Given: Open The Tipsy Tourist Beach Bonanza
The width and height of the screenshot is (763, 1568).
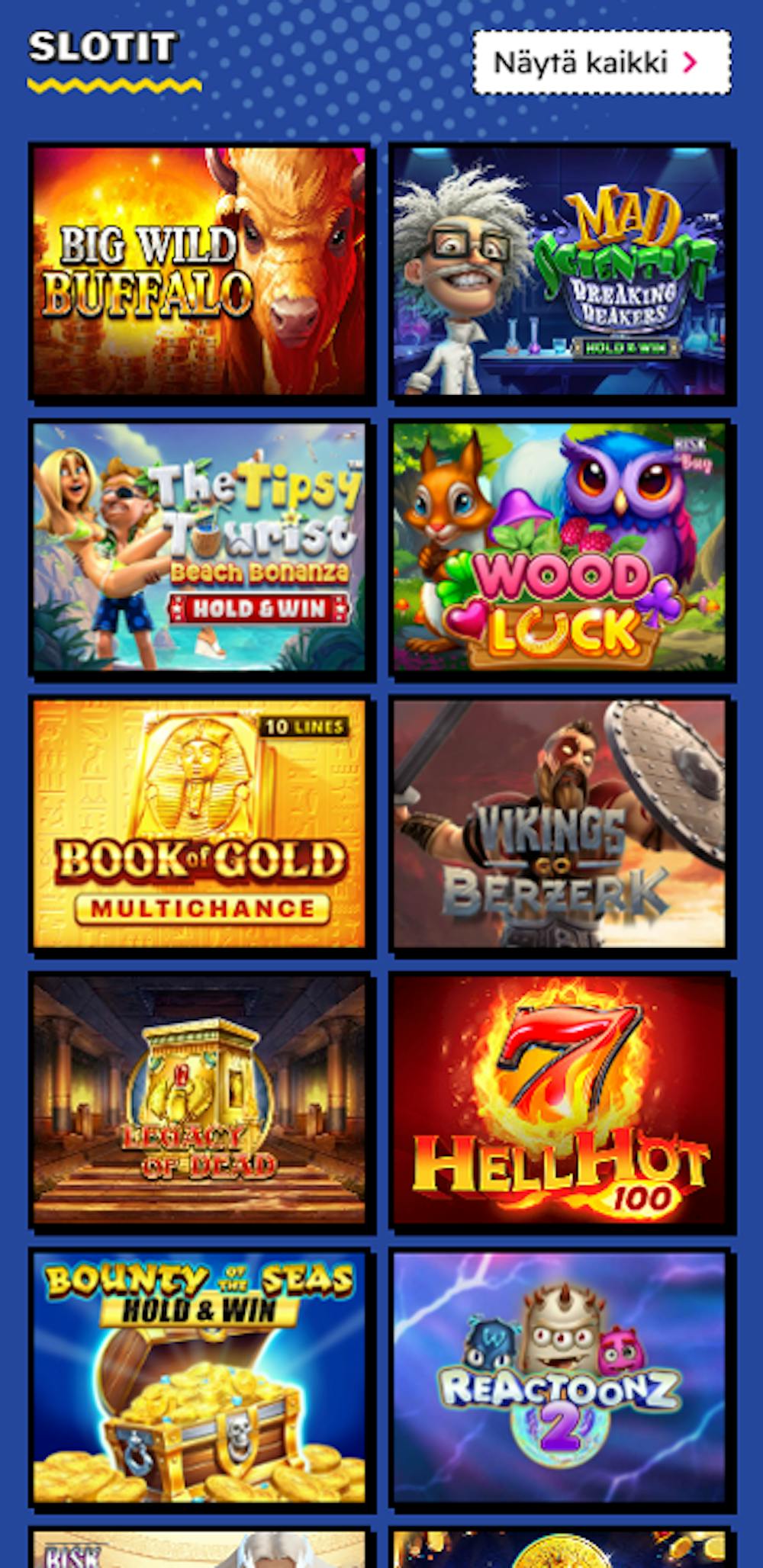Looking at the screenshot, I should pyautogui.click(x=200, y=548).
